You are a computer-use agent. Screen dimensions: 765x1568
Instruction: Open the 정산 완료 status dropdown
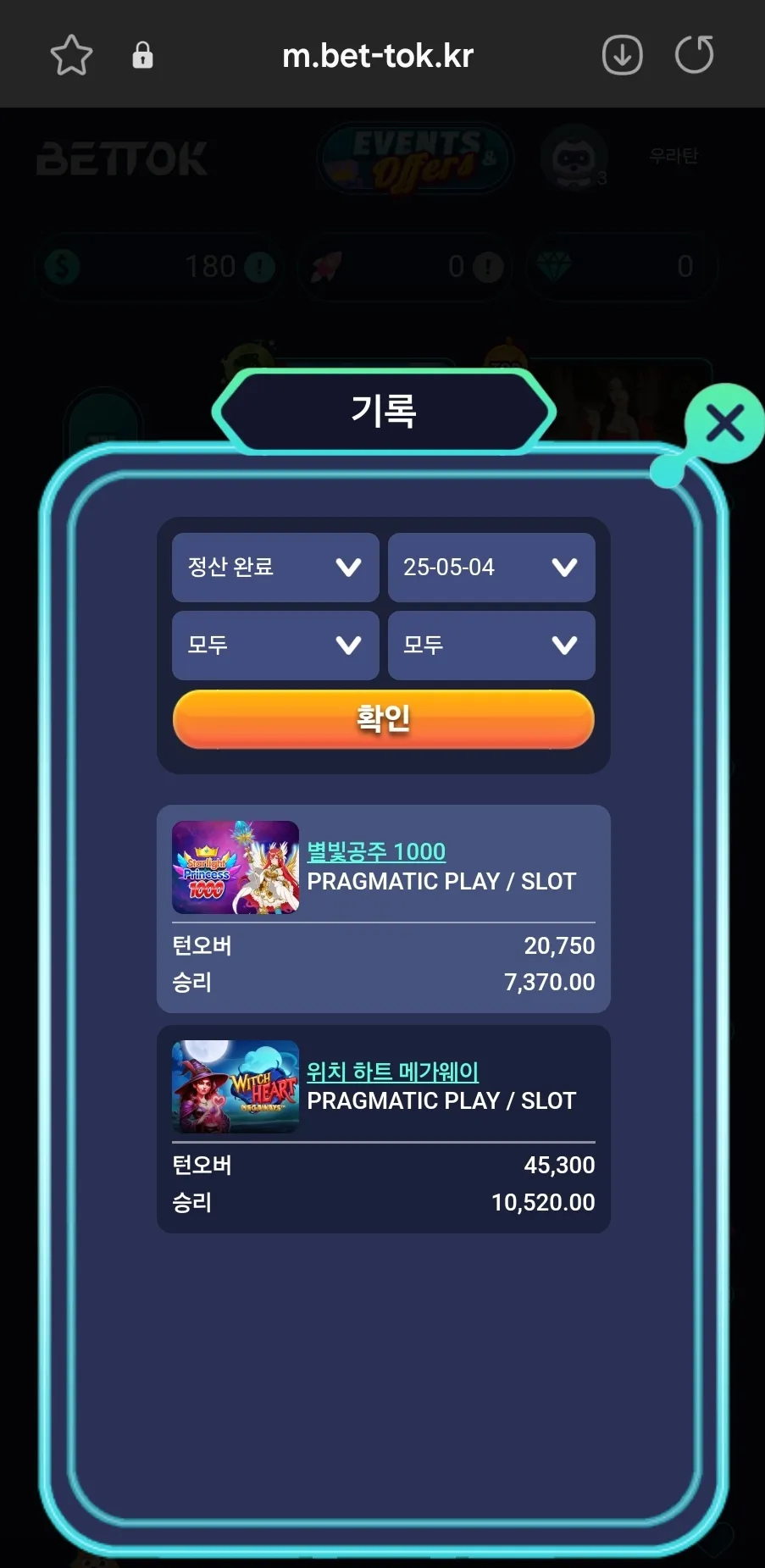pyautogui.click(x=275, y=568)
